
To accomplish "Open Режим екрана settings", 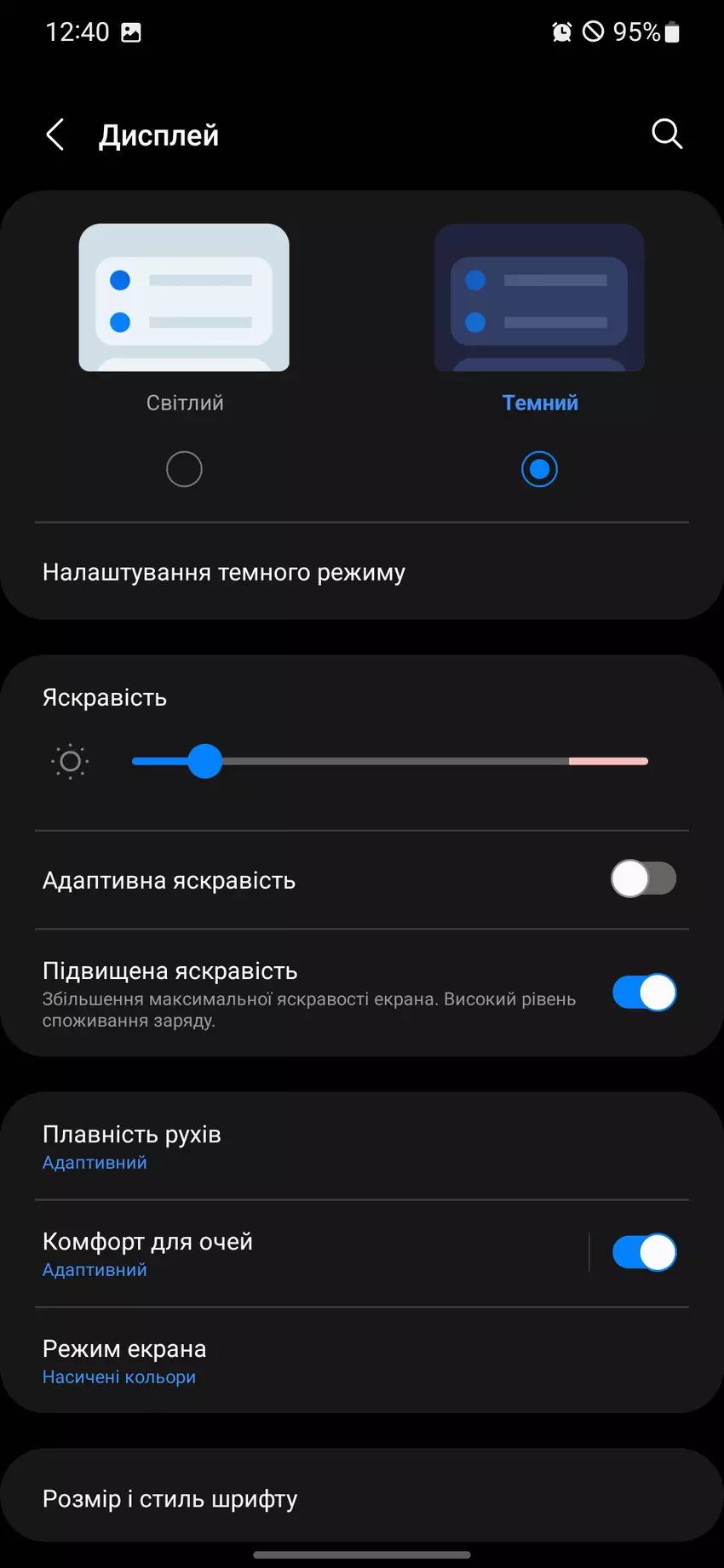I will tap(361, 1360).
